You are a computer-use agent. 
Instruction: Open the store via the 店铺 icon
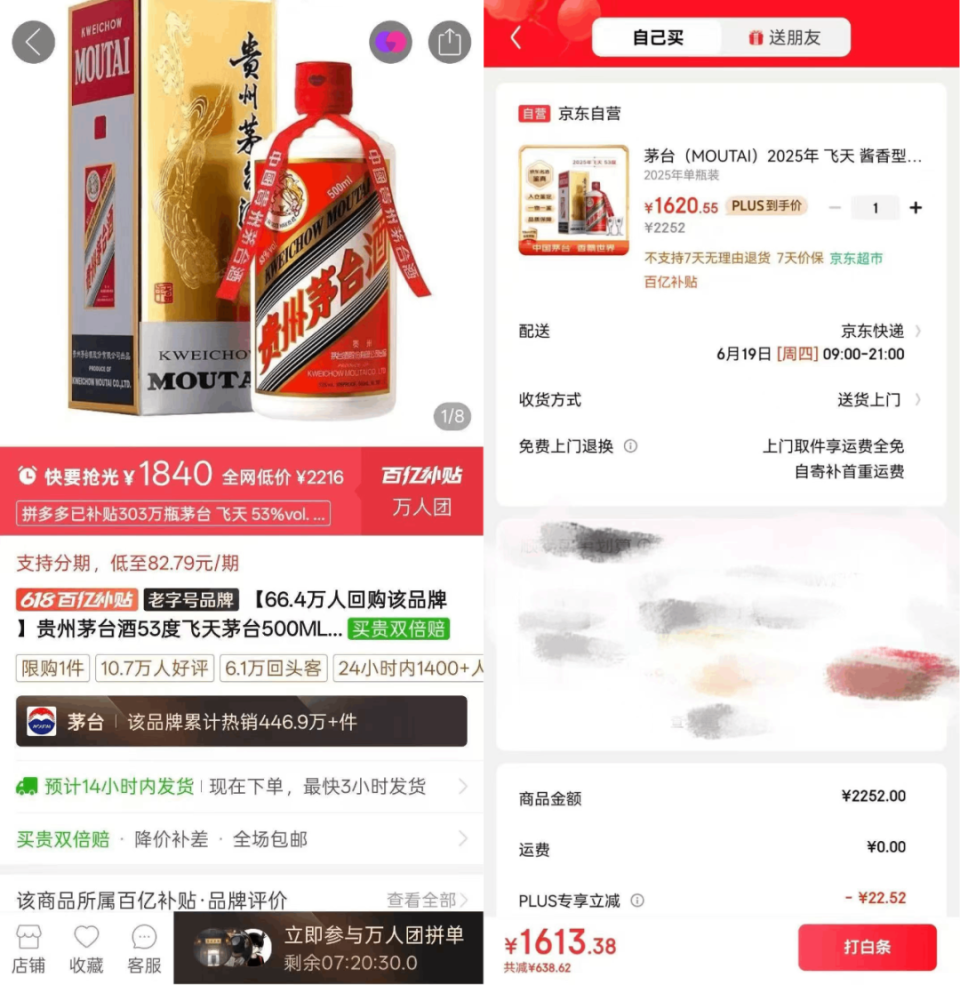point(29,947)
